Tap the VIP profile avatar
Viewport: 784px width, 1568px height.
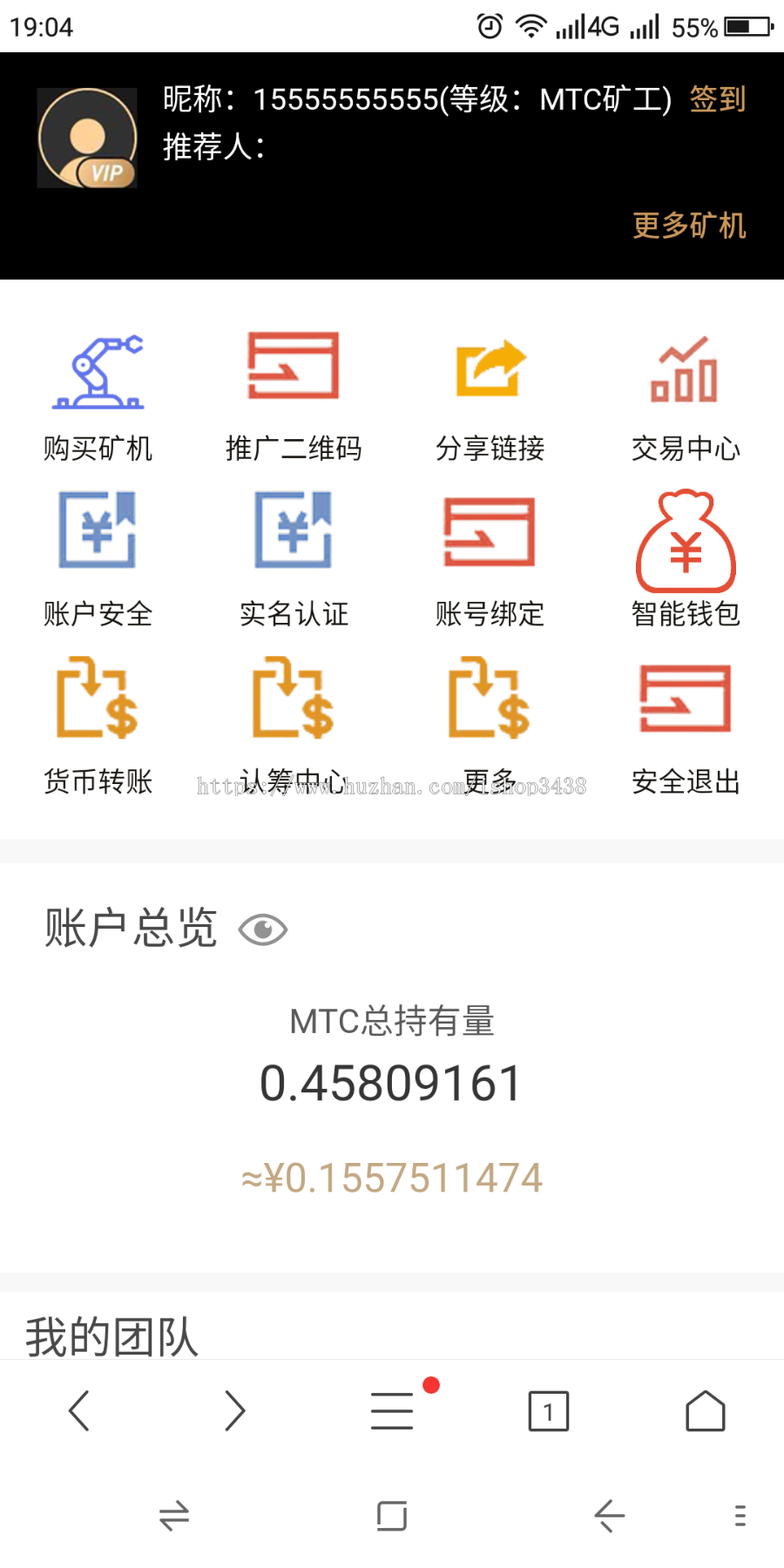click(87, 139)
